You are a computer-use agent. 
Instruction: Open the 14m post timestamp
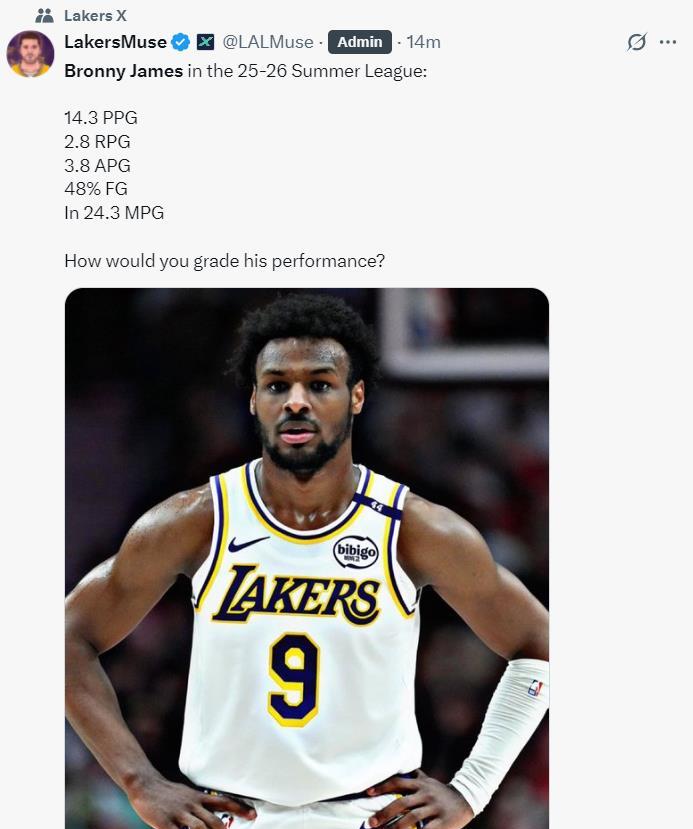point(424,42)
